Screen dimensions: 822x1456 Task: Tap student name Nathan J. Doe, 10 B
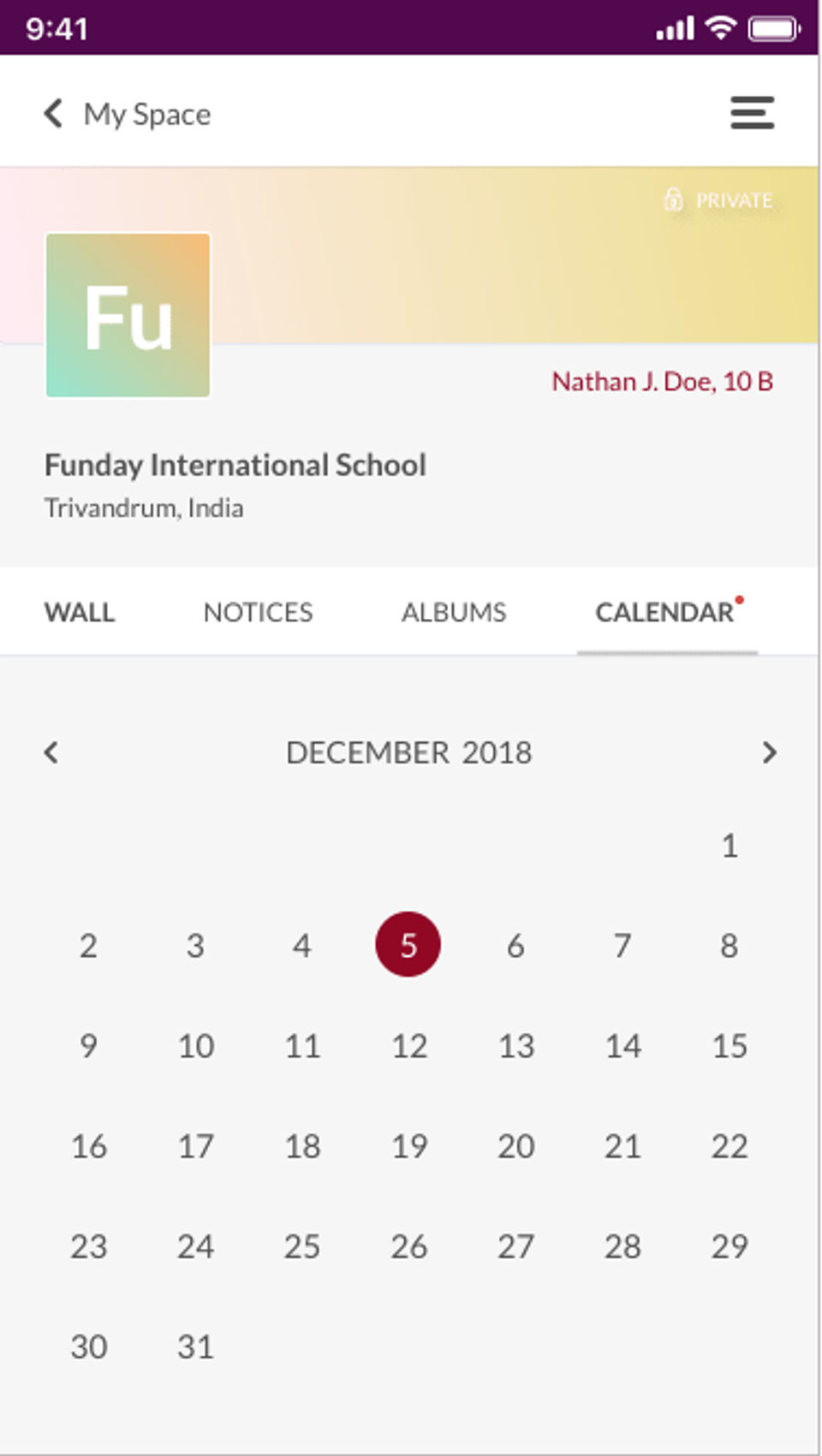(662, 382)
